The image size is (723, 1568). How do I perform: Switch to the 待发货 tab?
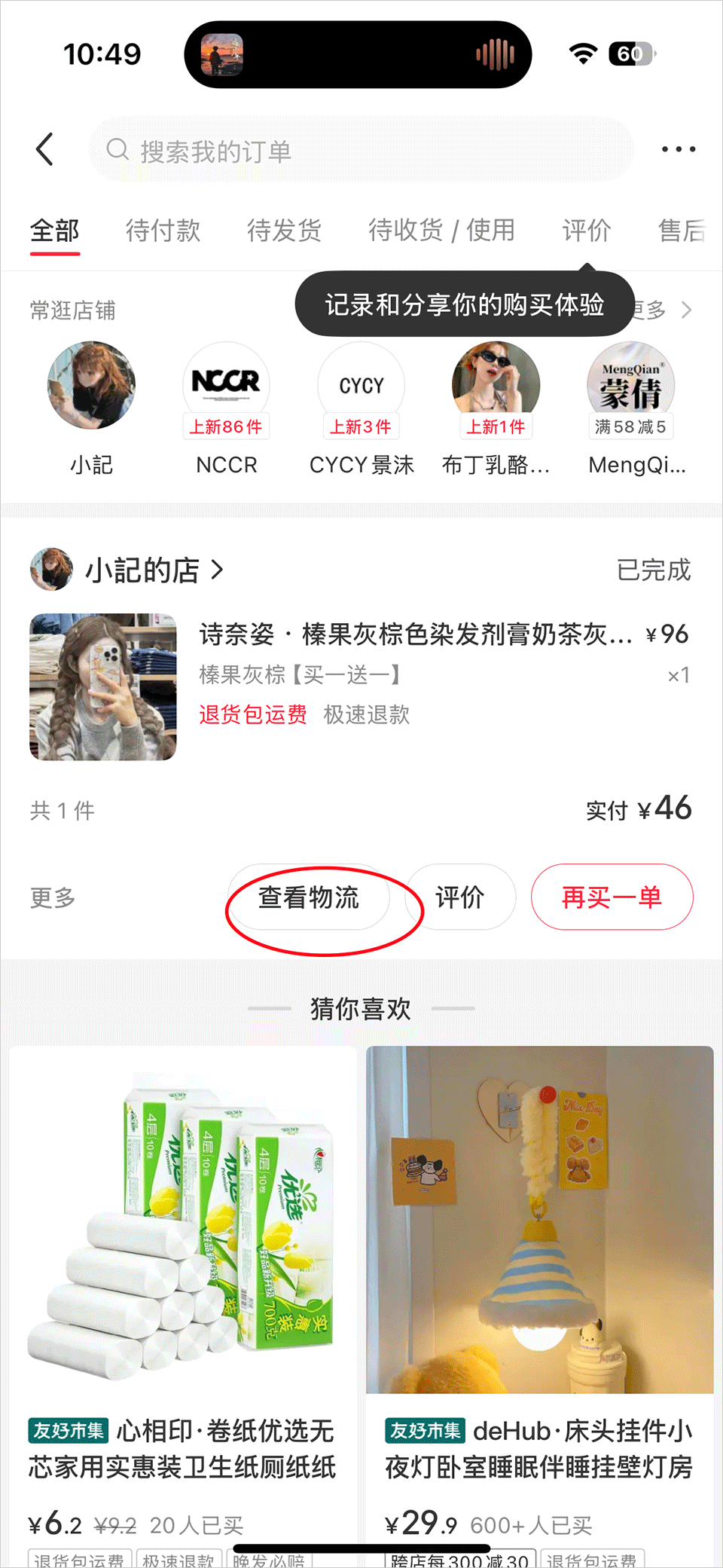pyautogui.click(x=284, y=231)
